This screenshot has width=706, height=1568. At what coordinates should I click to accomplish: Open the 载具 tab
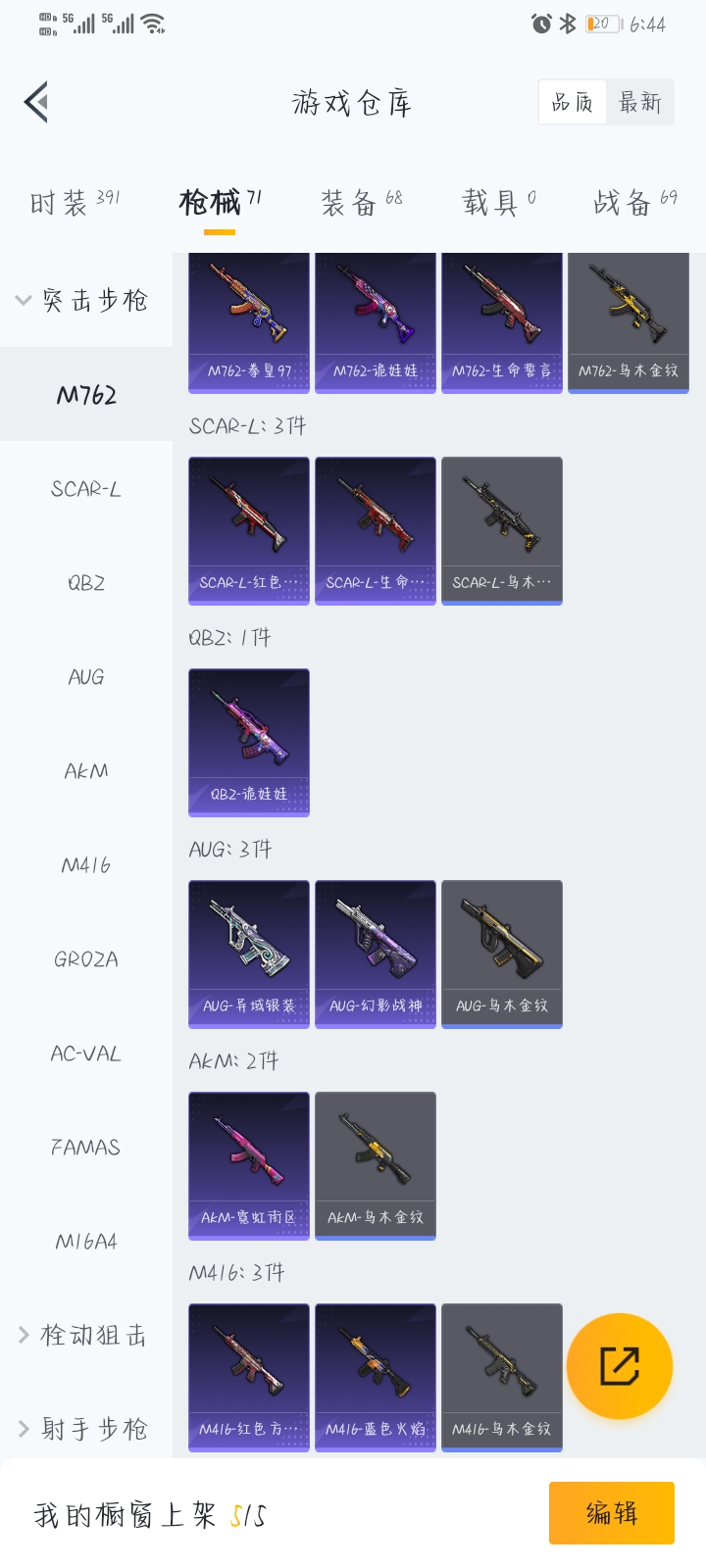click(x=498, y=202)
